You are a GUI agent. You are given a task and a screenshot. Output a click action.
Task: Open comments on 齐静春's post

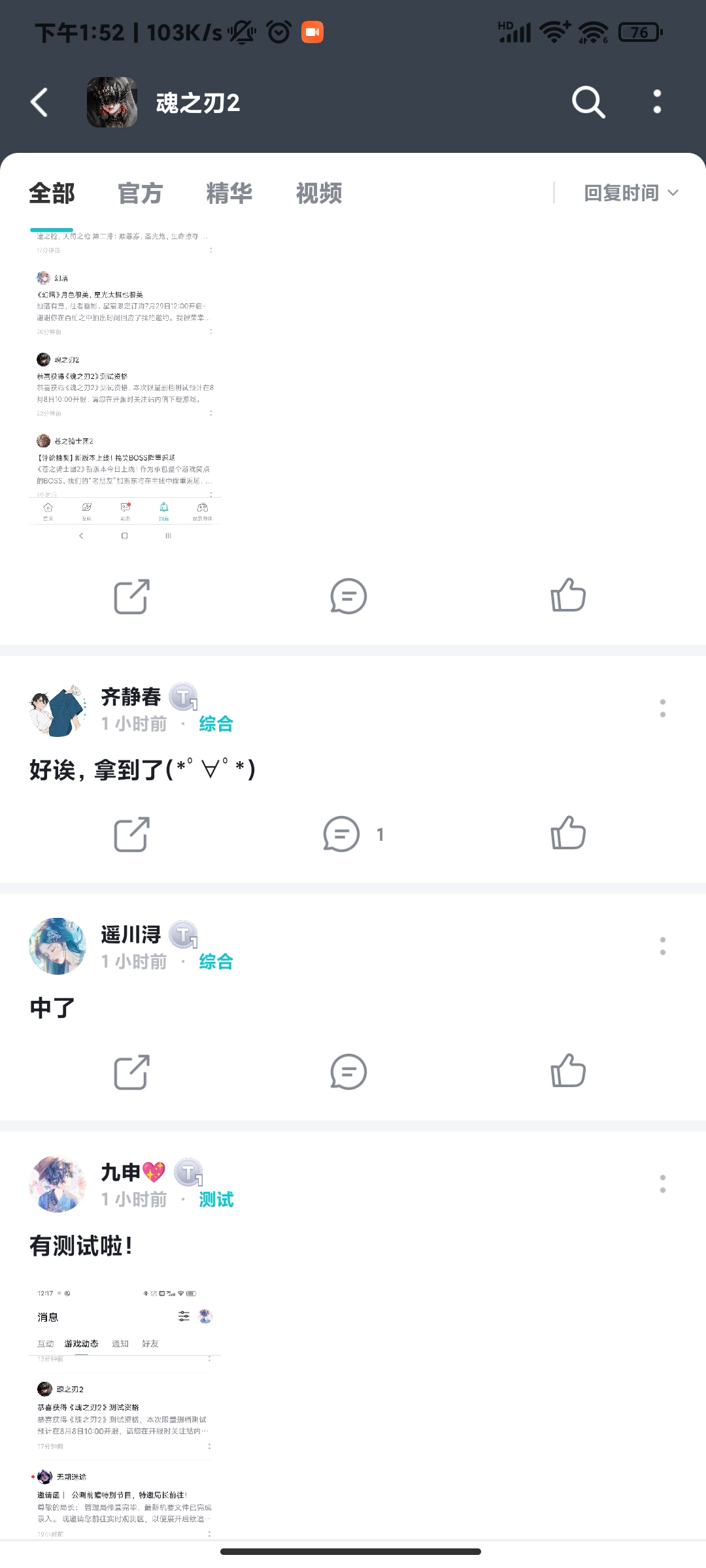coord(353,834)
